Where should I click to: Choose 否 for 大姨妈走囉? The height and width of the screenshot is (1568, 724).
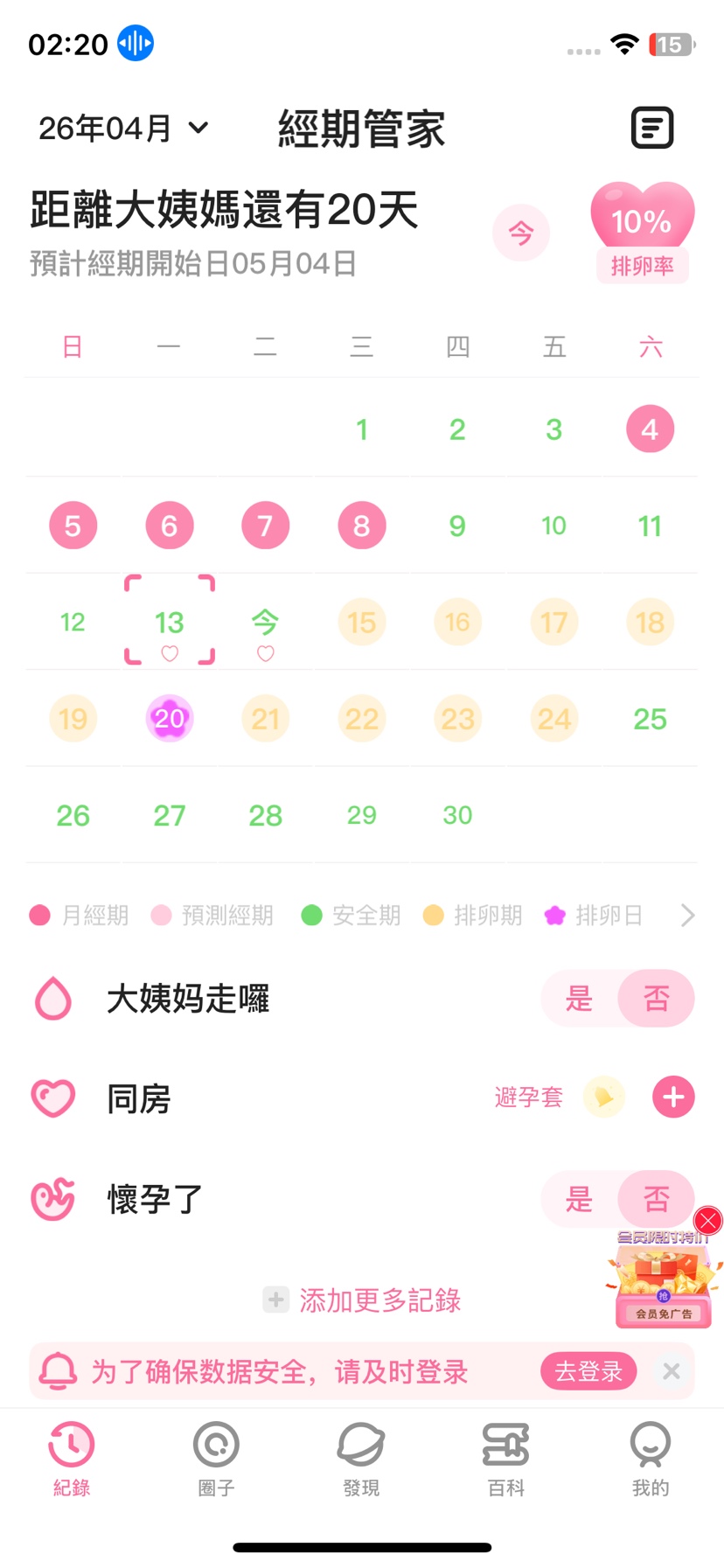point(657,999)
